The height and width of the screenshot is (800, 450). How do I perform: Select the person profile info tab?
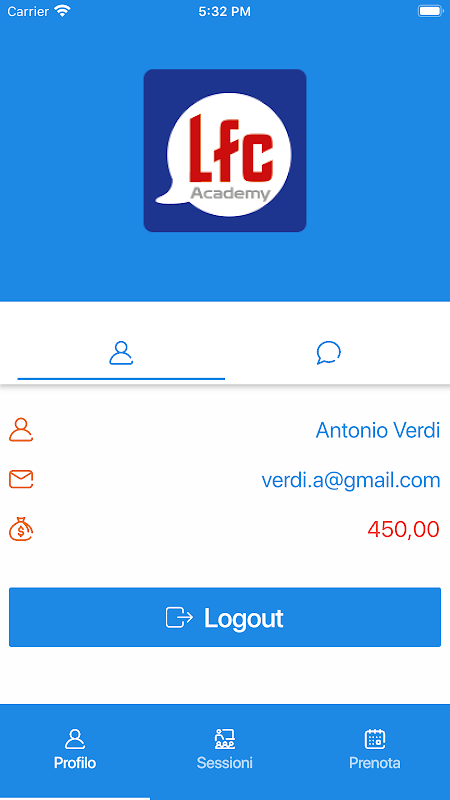(x=121, y=353)
